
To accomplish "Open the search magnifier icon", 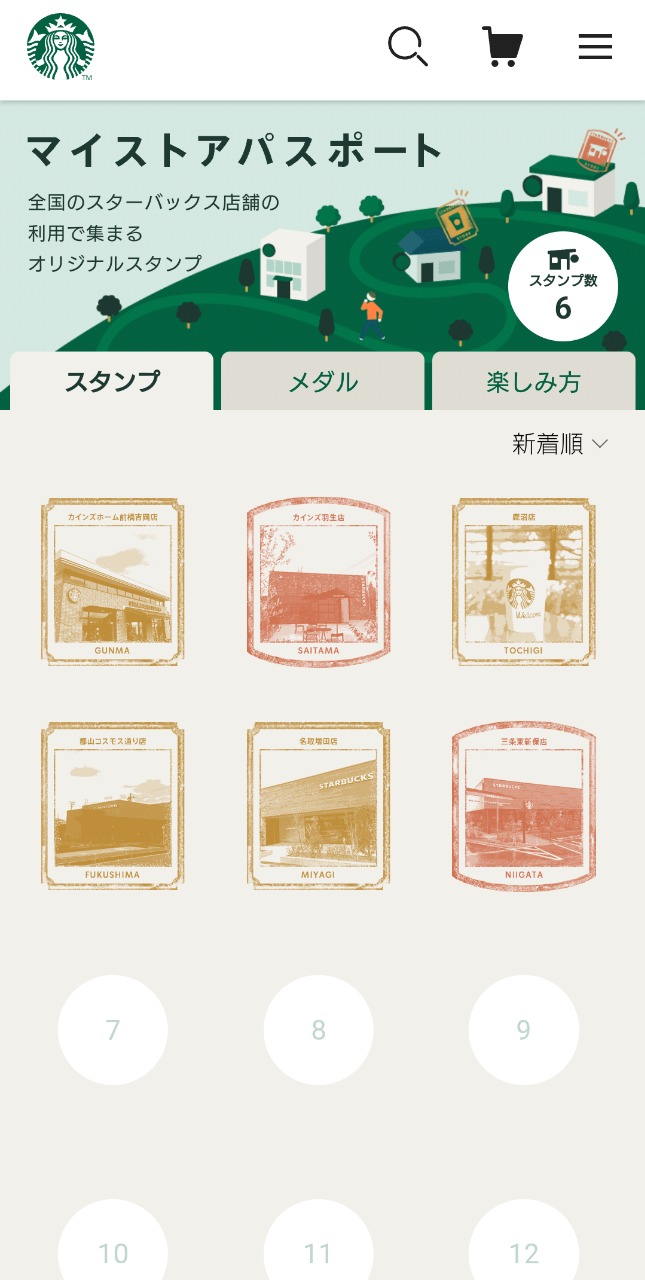I will tap(408, 47).
